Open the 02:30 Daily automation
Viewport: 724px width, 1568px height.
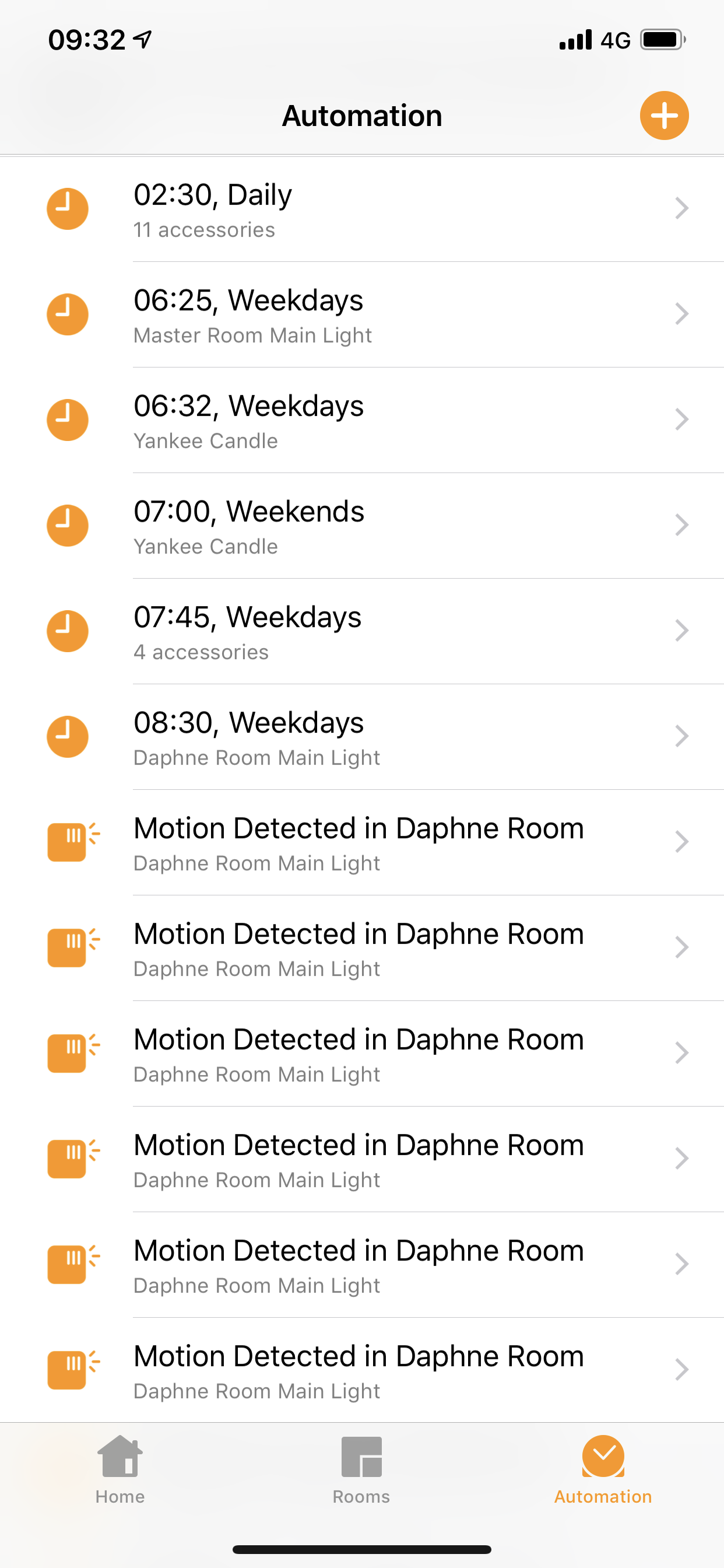pyautogui.click(x=362, y=209)
